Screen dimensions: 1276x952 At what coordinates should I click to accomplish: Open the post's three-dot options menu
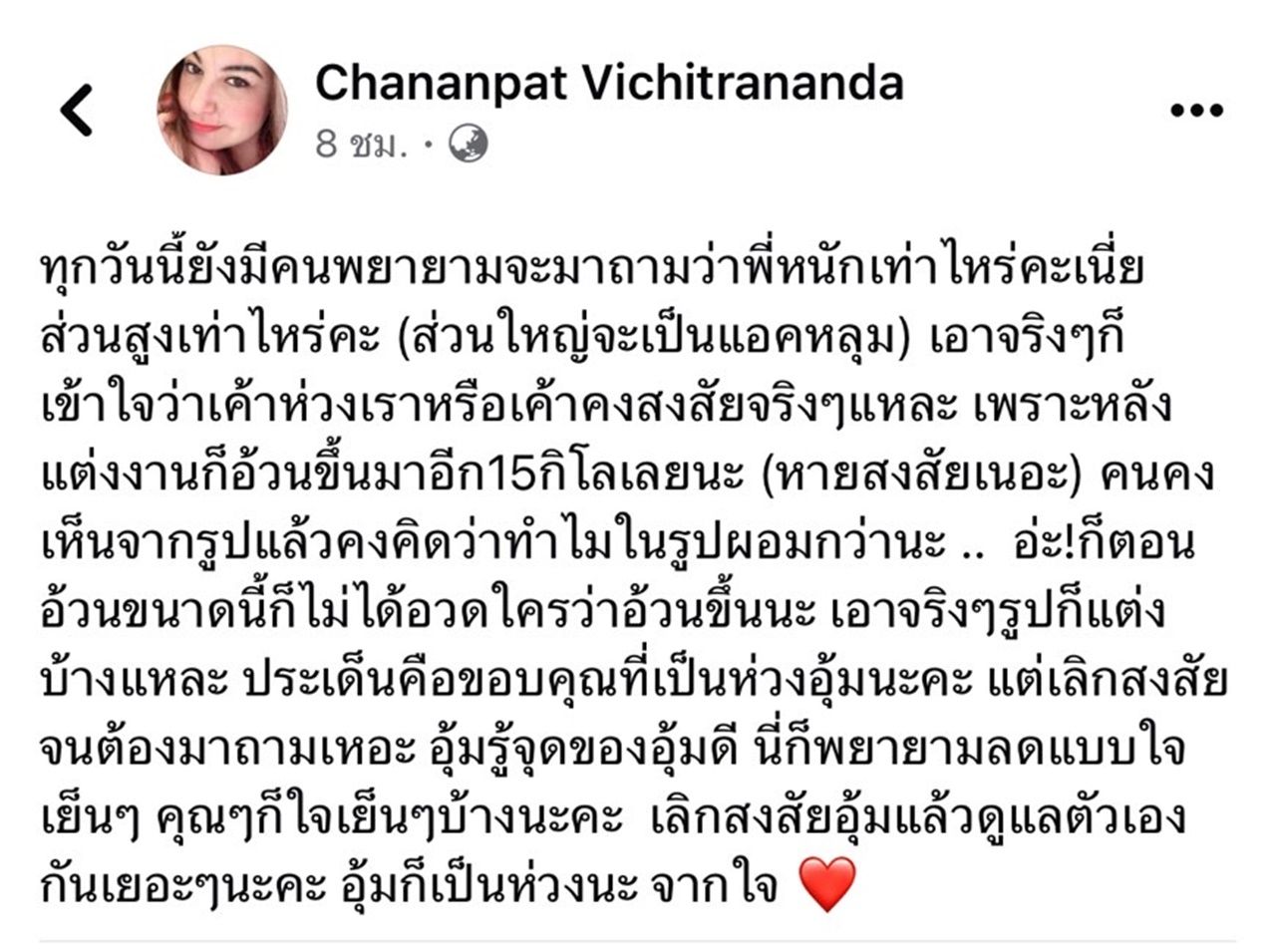[x=1195, y=111]
